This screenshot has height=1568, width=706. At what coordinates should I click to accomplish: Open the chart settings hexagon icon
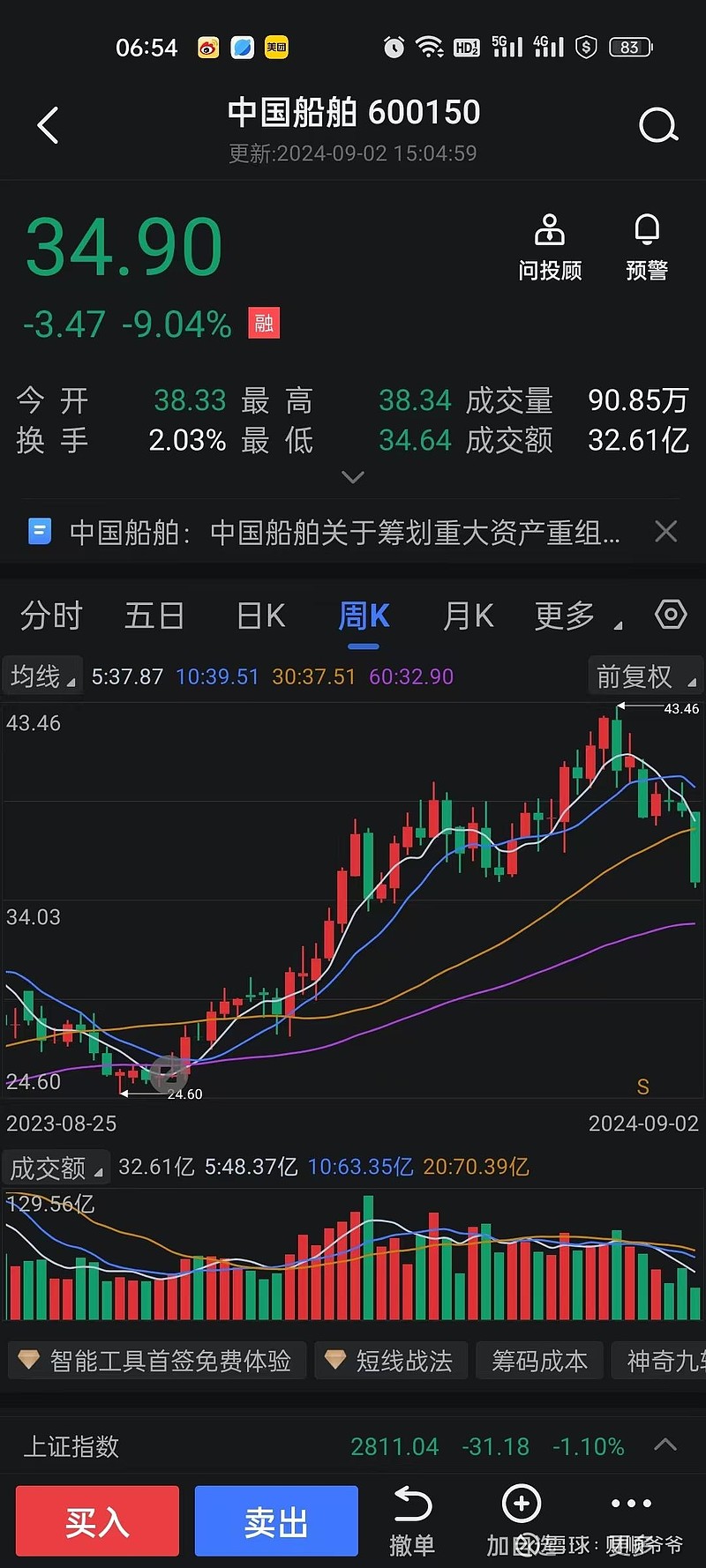(x=670, y=615)
